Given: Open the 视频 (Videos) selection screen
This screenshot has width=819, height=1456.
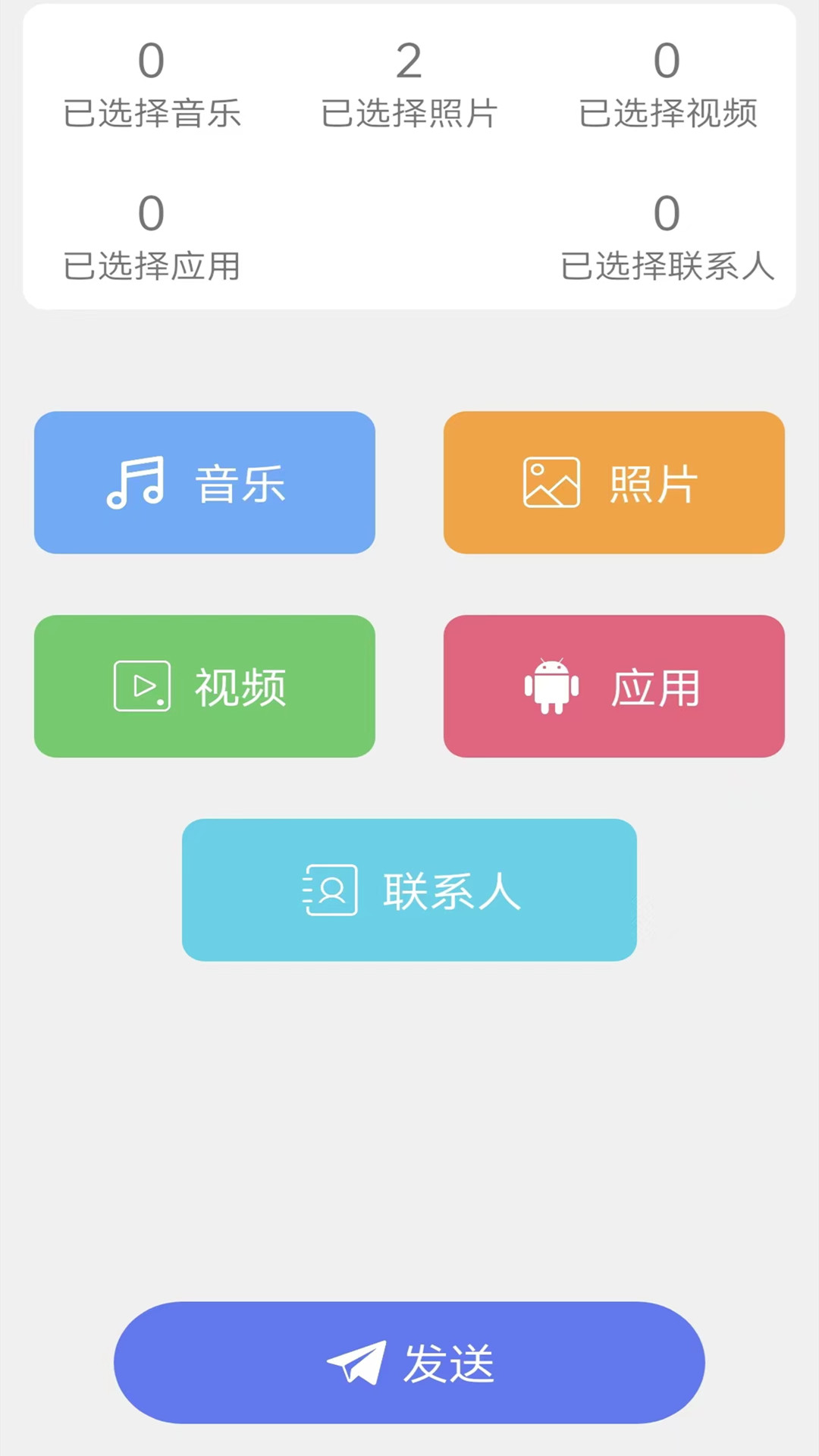Looking at the screenshot, I should 205,686.
